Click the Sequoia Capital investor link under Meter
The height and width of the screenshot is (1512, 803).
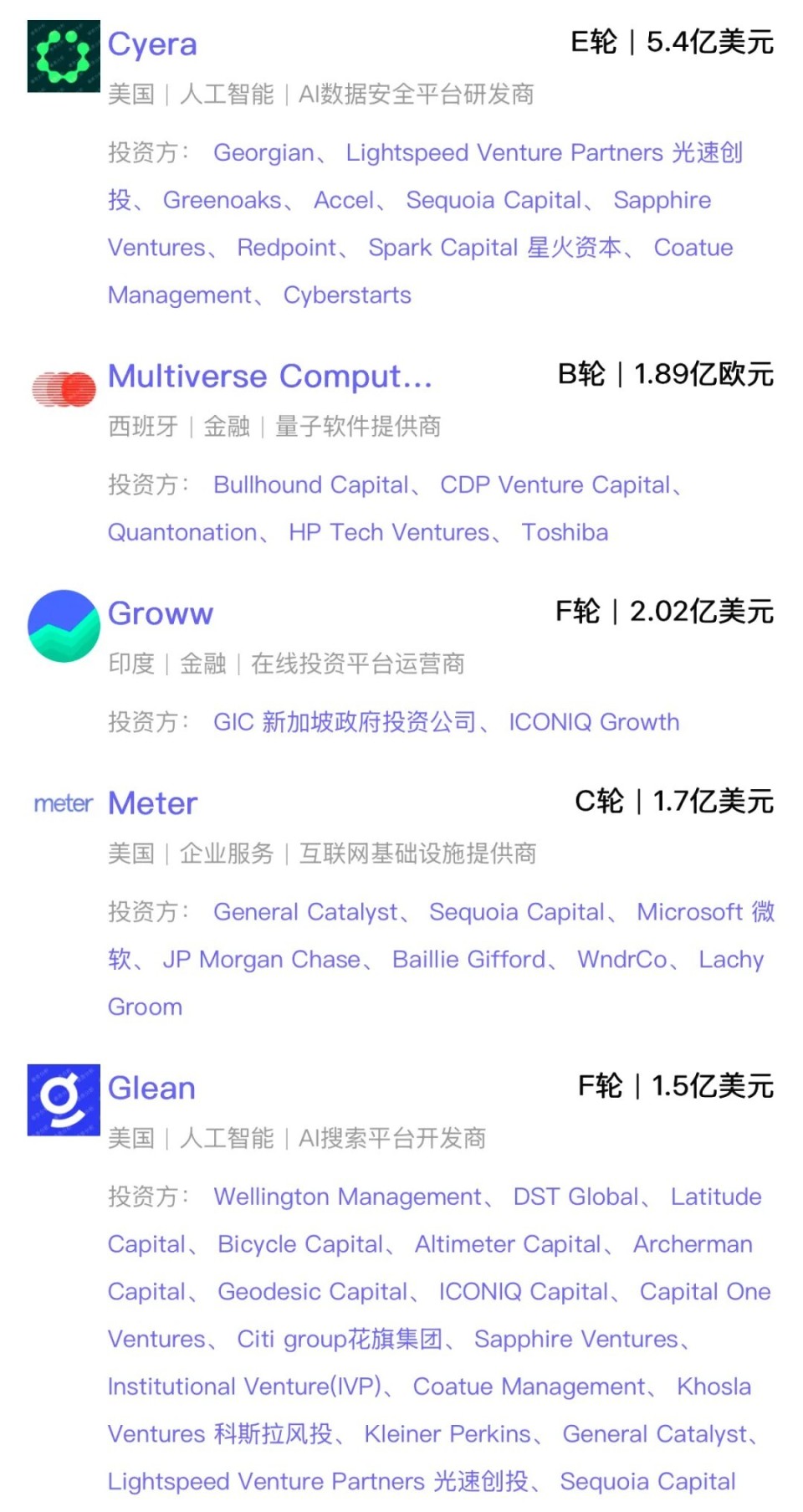pyautogui.click(x=516, y=912)
